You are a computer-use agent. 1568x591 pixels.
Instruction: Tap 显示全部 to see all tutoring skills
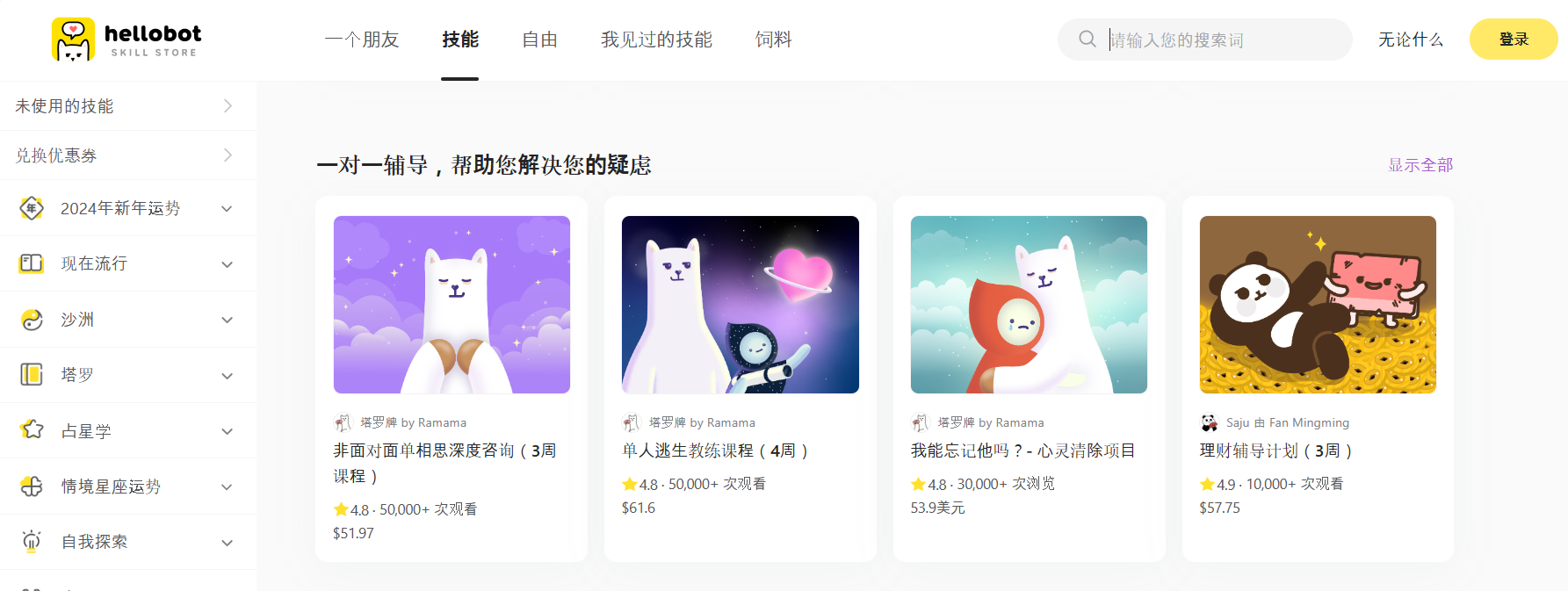[x=1420, y=165]
